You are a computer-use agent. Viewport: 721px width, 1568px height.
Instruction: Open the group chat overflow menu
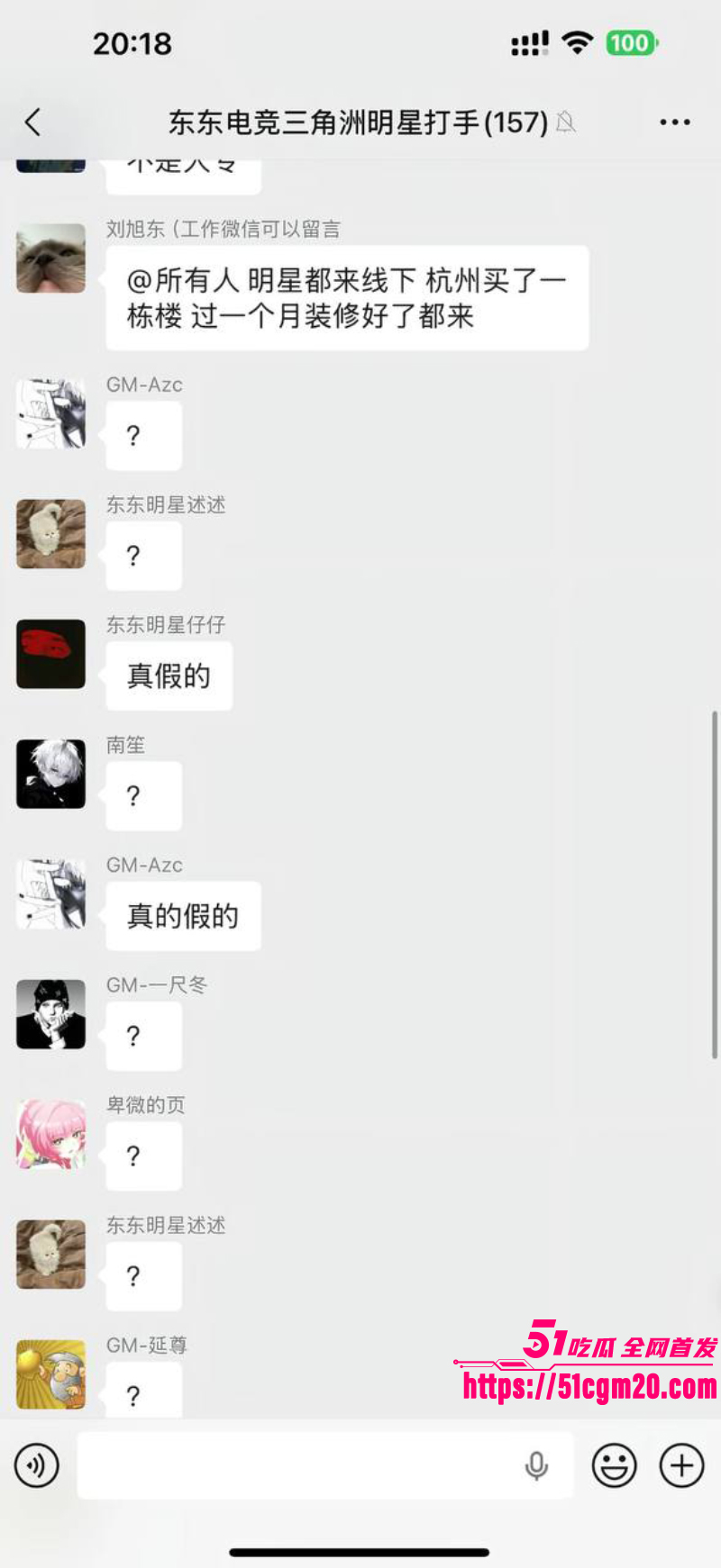pyautogui.click(x=674, y=122)
